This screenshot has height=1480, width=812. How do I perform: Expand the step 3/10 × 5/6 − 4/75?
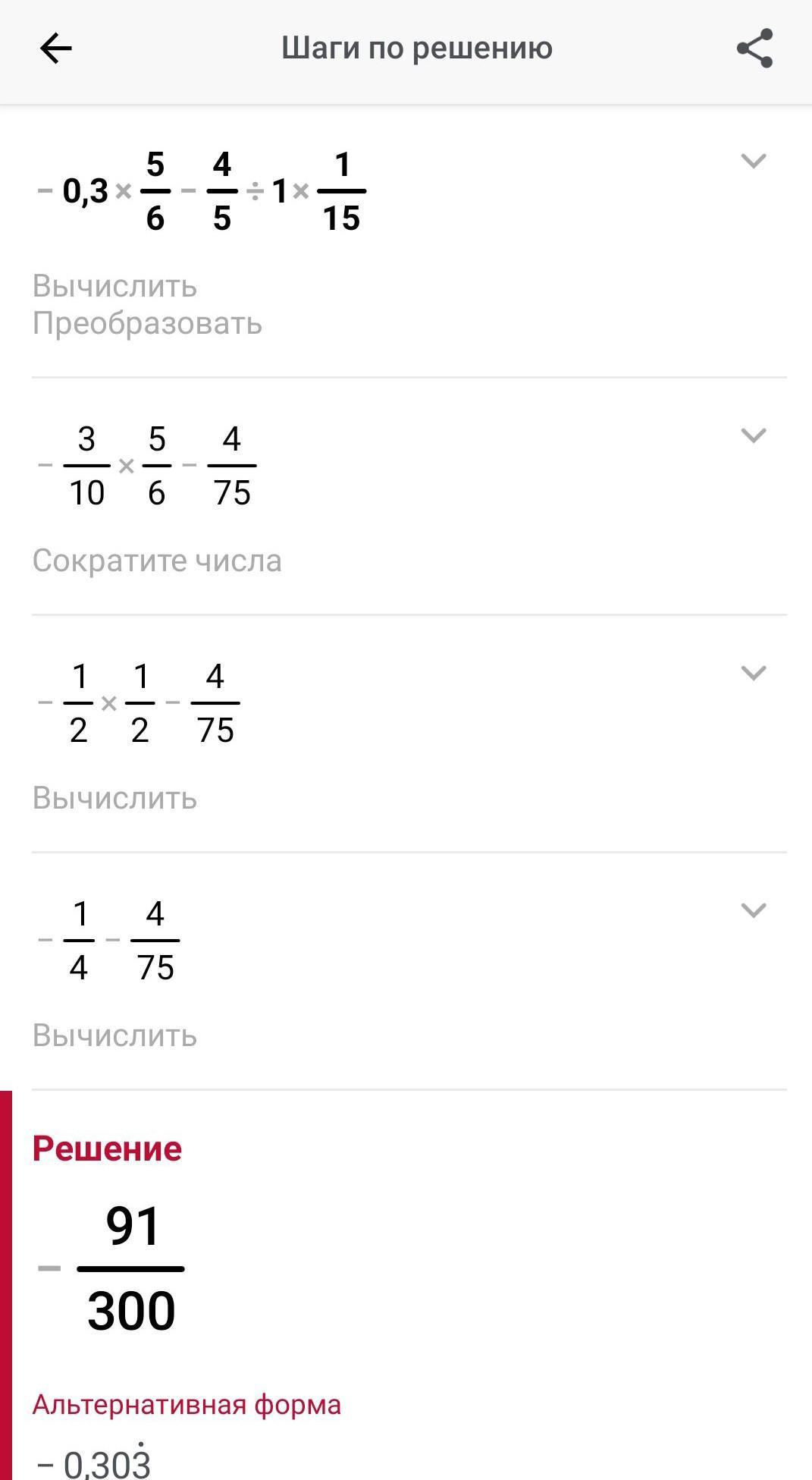(x=753, y=435)
